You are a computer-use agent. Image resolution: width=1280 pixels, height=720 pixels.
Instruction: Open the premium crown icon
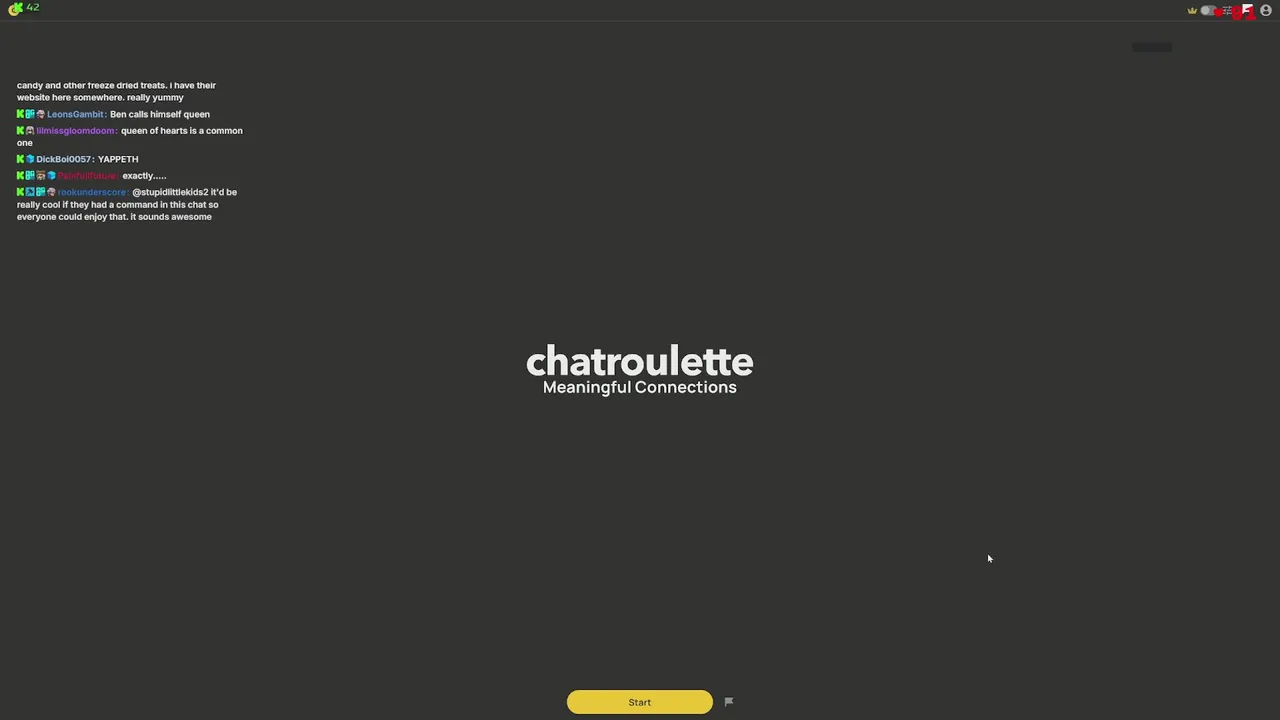[x=1192, y=11]
